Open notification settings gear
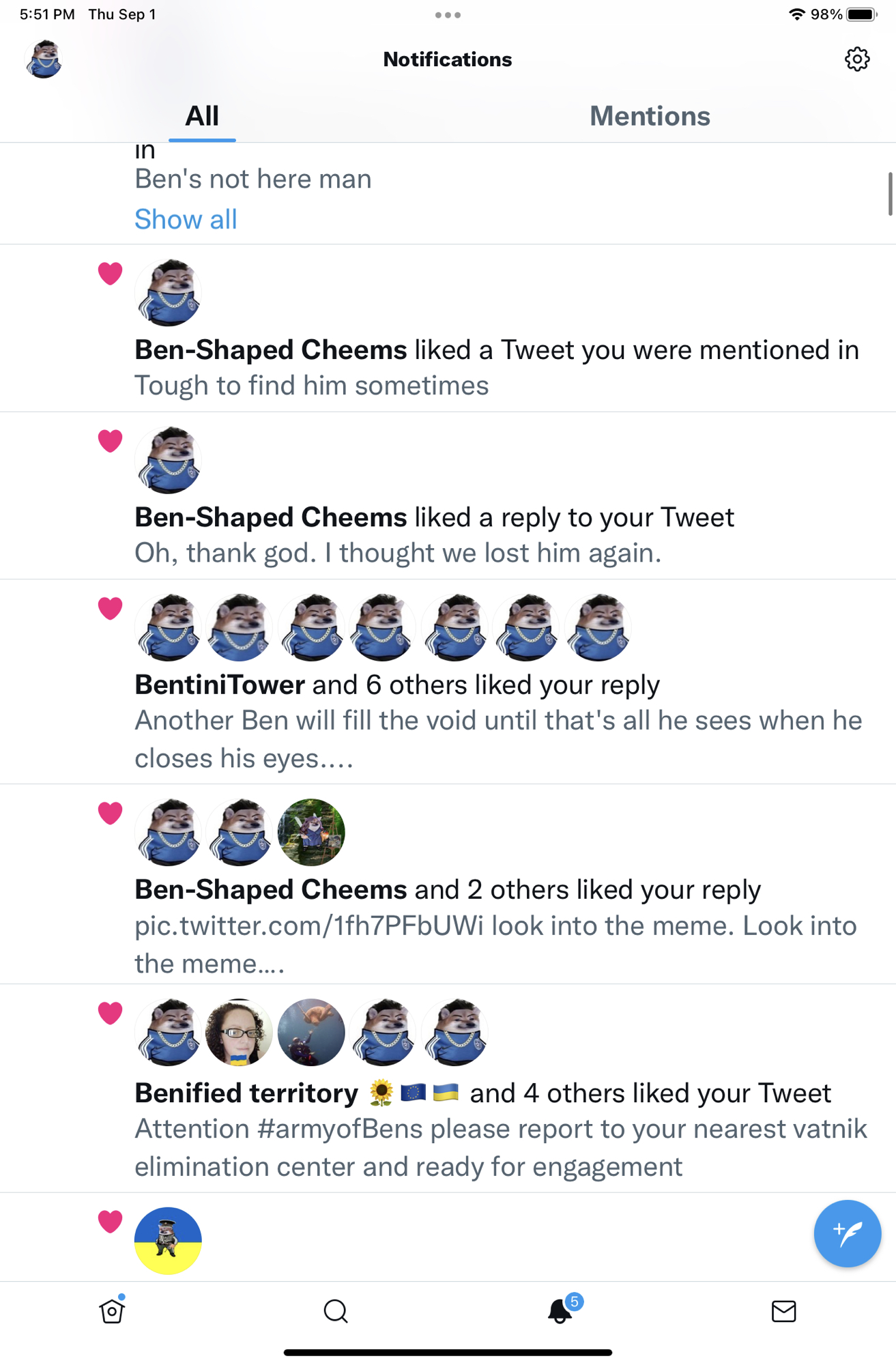 pyautogui.click(x=856, y=59)
